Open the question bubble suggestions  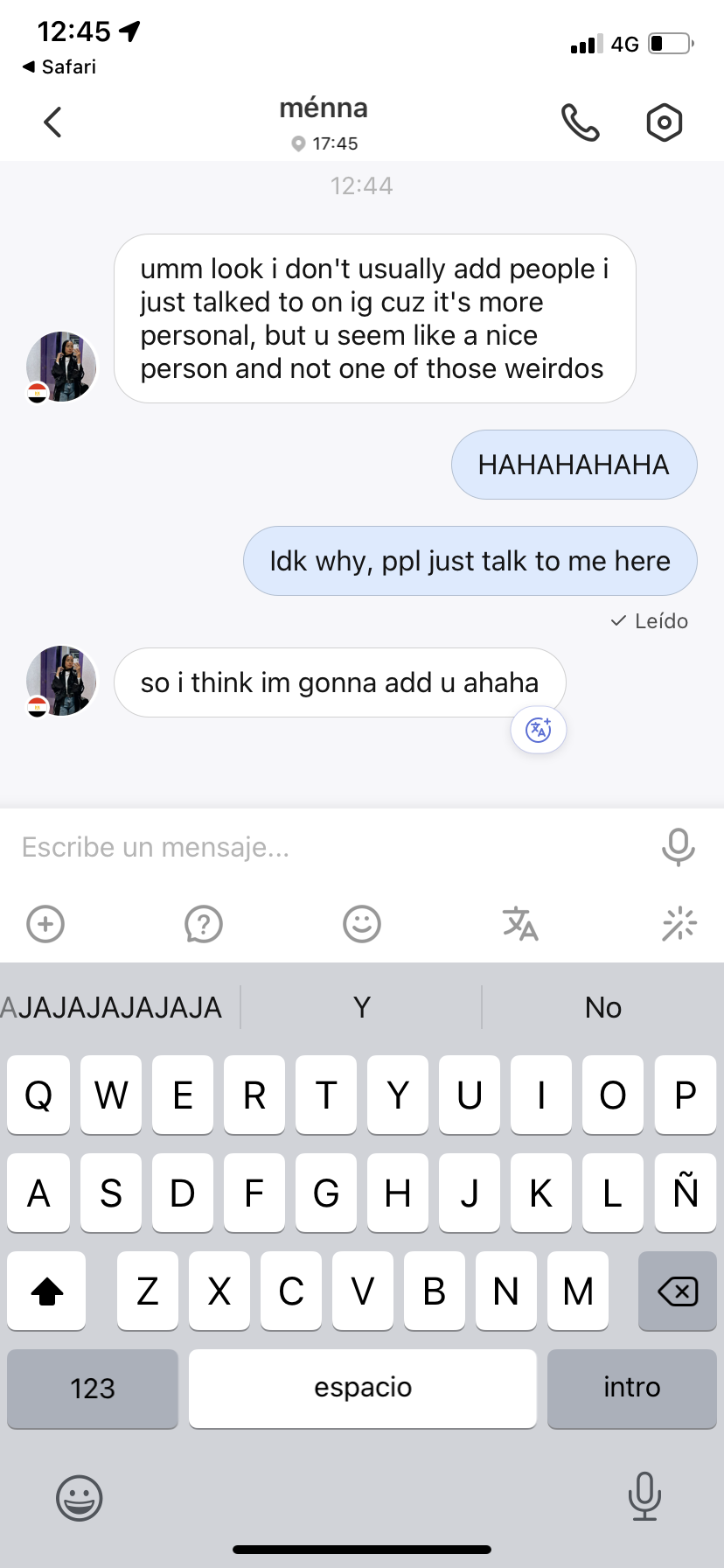[x=204, y=924]
